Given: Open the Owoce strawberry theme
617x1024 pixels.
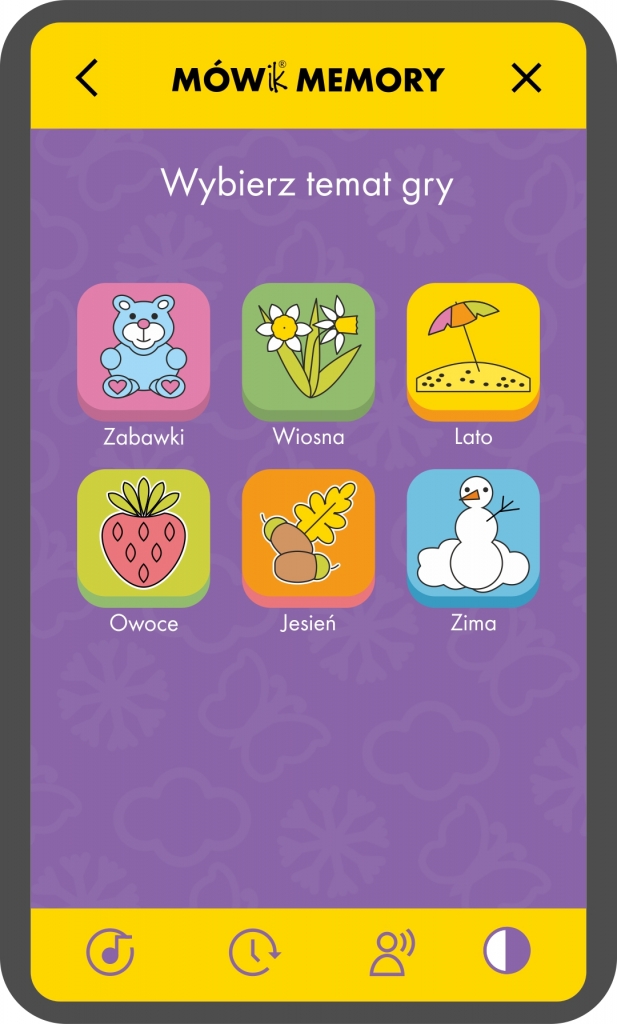Looking at the screenshot, I should point(144,537).
